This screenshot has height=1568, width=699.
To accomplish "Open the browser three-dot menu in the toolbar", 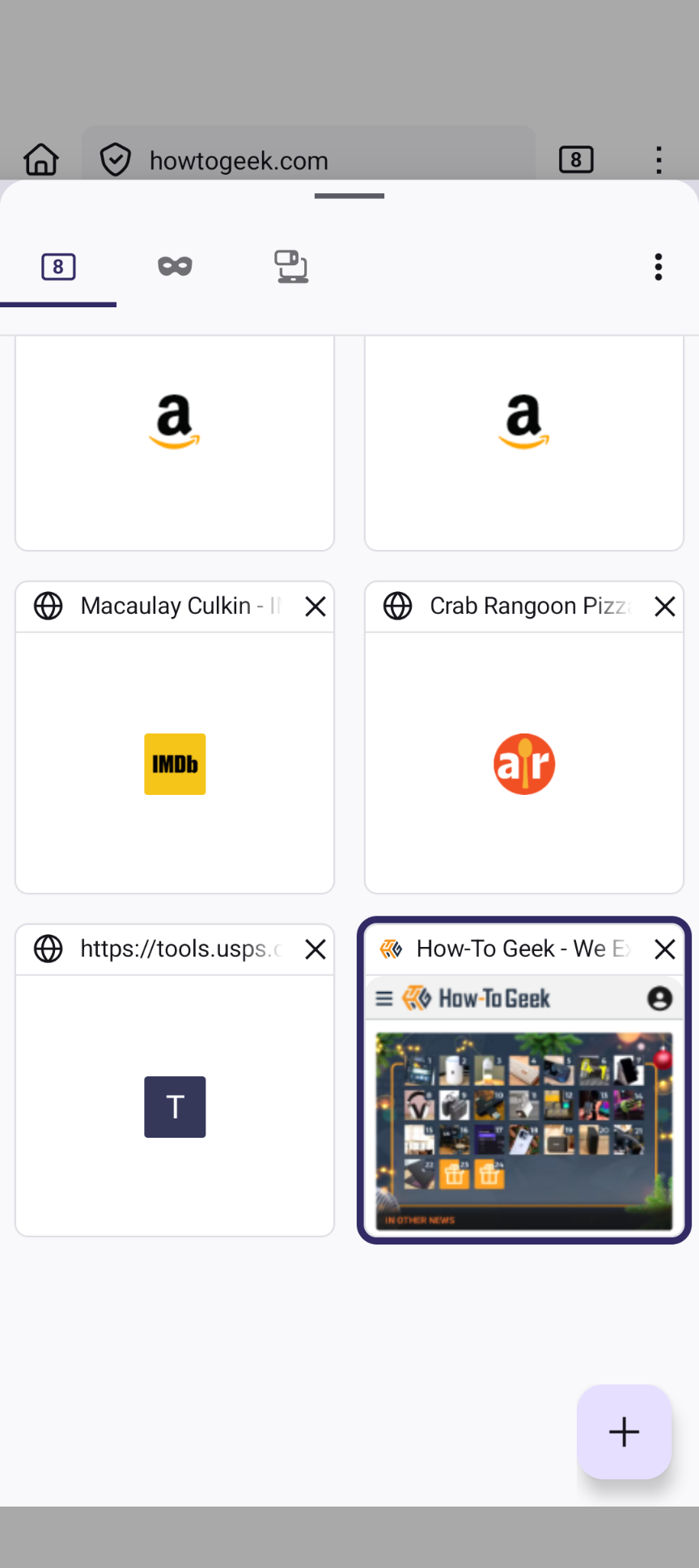I will (659, 159).
